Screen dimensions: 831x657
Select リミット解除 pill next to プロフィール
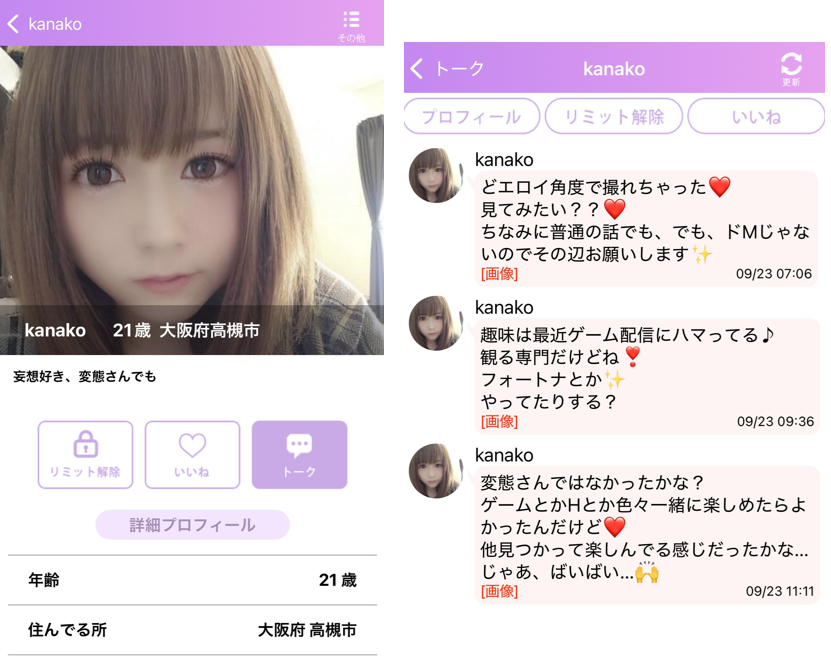point(613,117)
